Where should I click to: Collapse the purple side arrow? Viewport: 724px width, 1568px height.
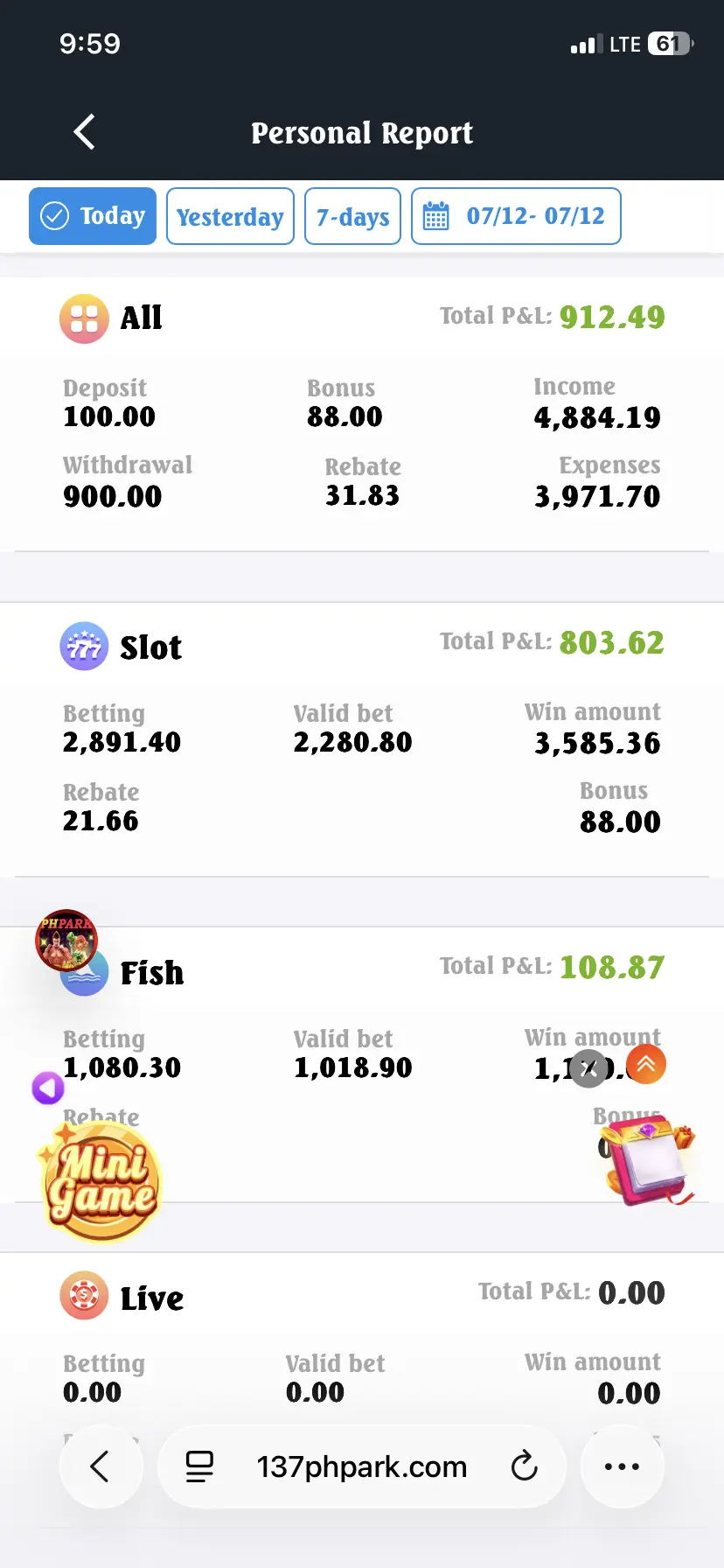click(x=48, y=1088)
